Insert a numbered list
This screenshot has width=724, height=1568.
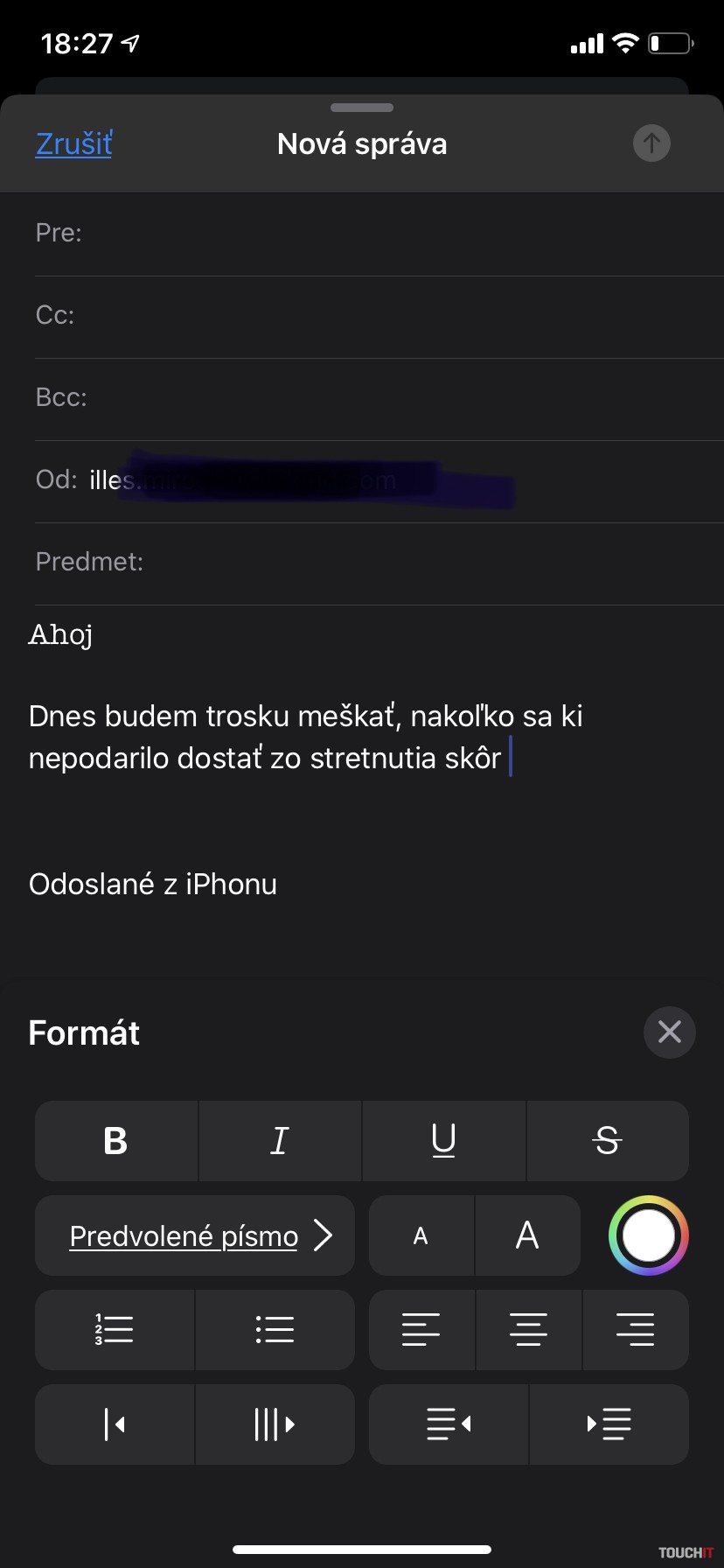[115, 1330]
